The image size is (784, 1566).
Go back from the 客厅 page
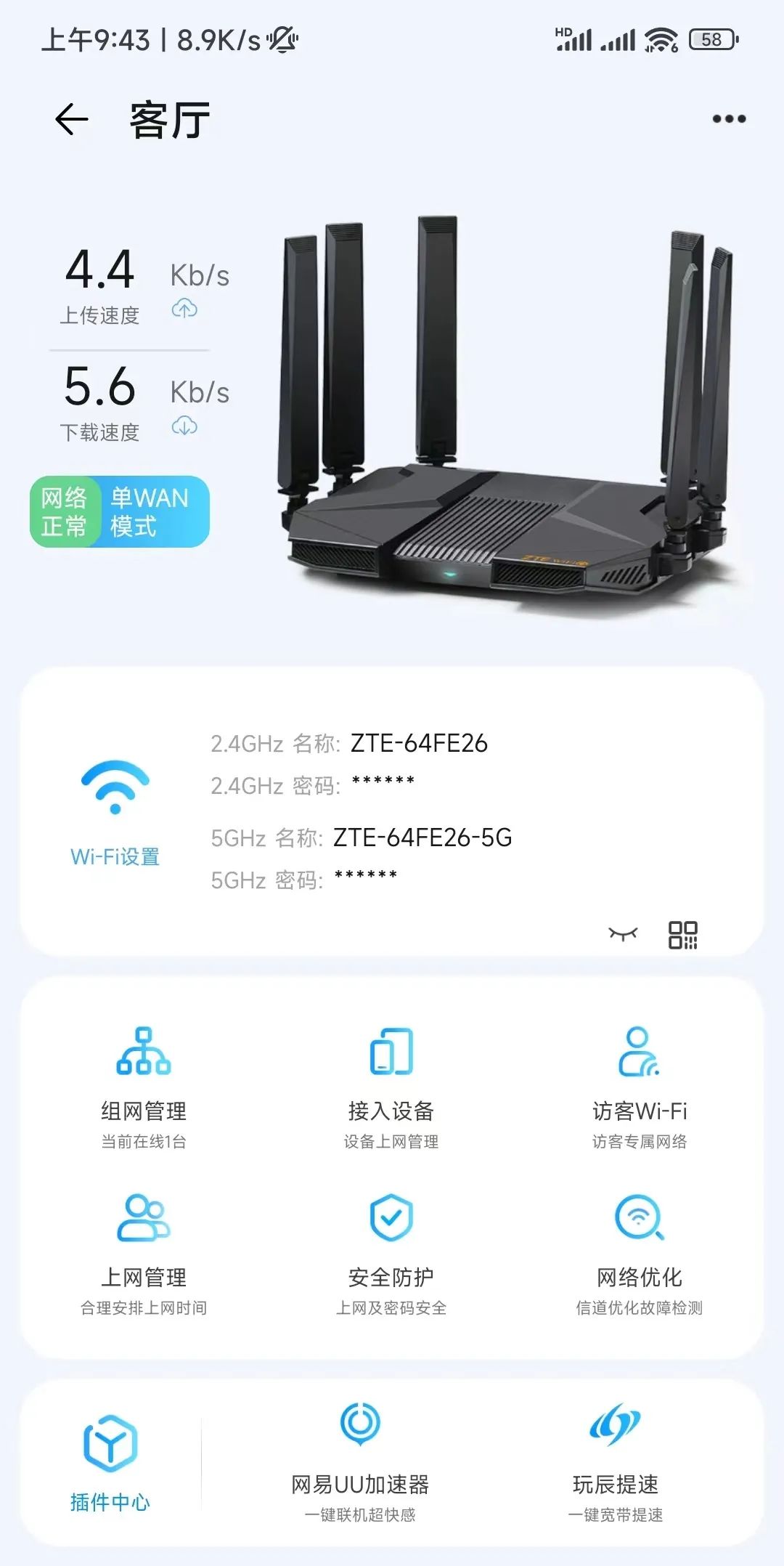(69, 118)
